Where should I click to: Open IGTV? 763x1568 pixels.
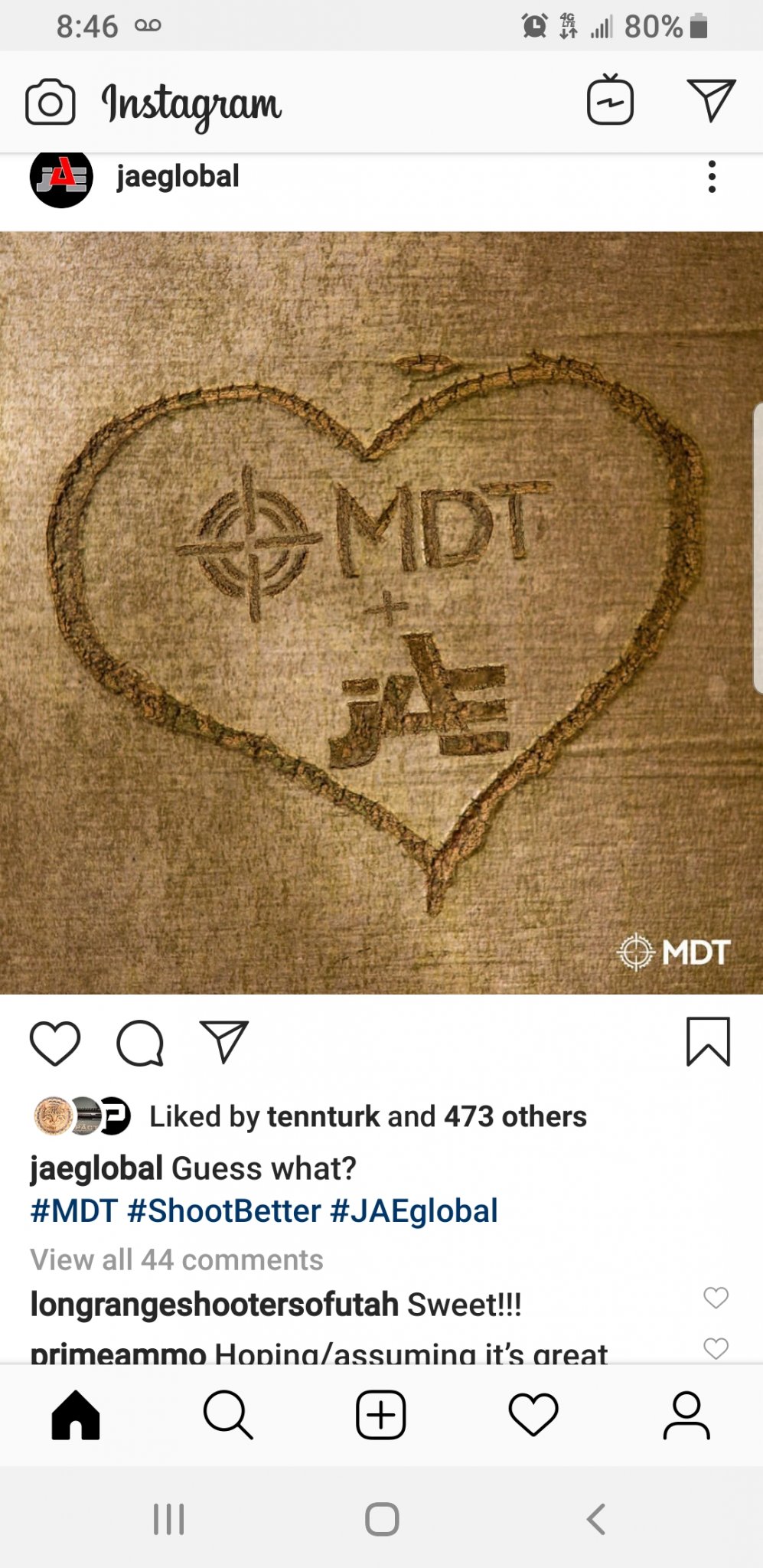tap(610, 100)
